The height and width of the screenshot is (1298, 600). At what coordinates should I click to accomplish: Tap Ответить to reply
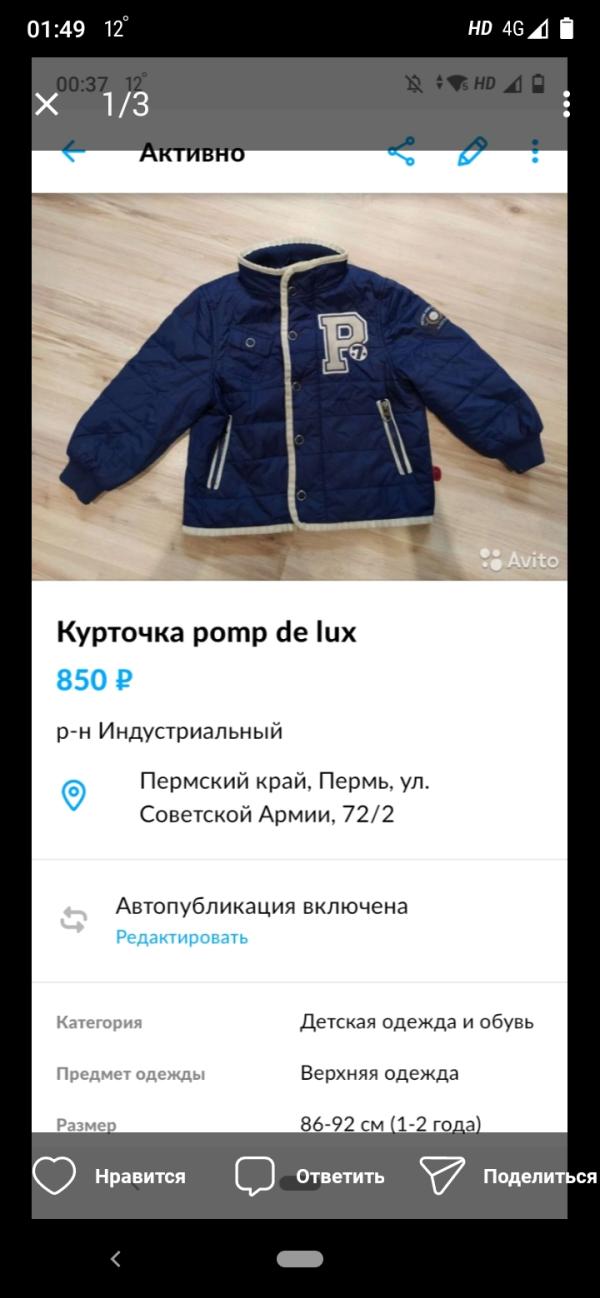[x=310, y=1176]
